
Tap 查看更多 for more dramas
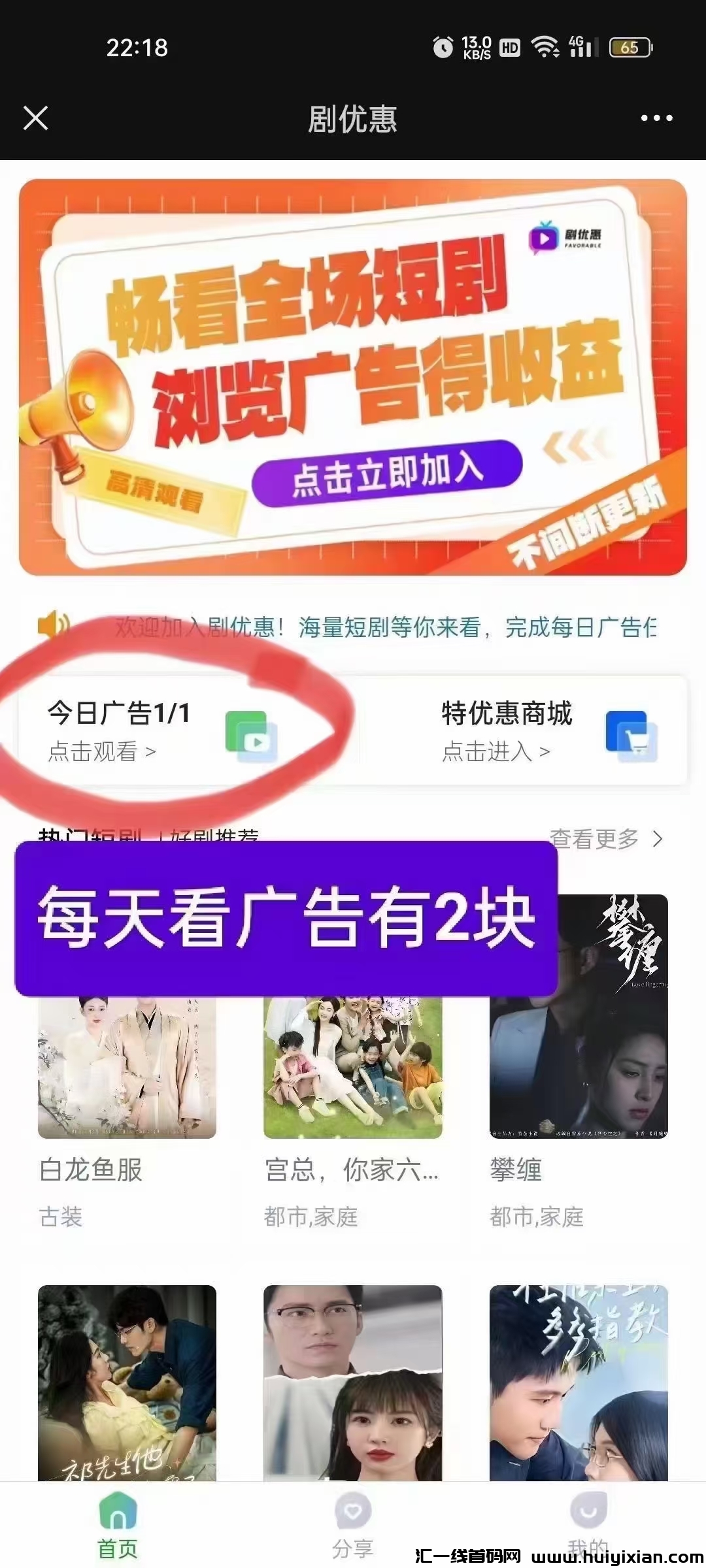605,839
